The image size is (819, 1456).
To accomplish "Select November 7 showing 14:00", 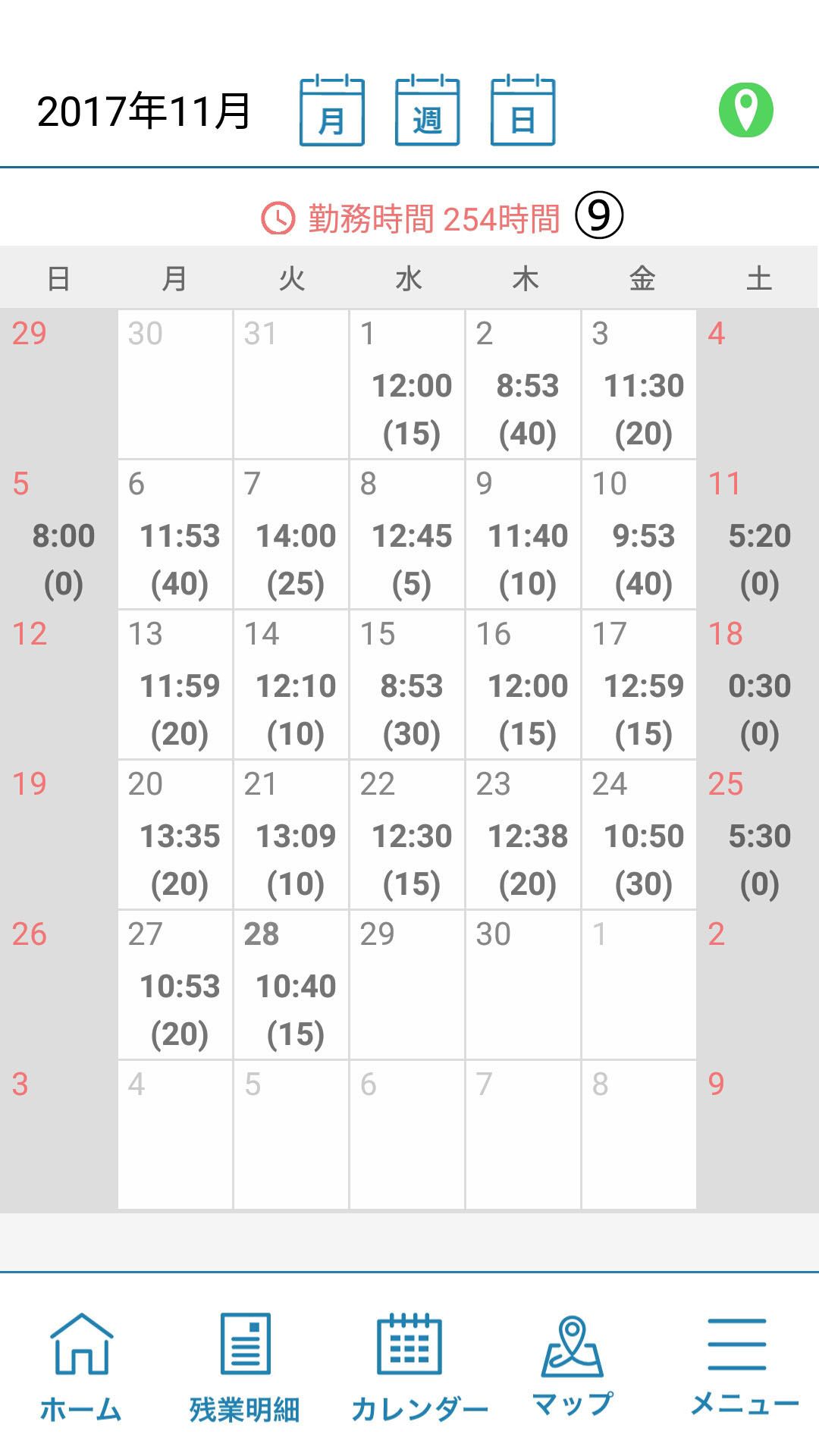I will 291,535.
